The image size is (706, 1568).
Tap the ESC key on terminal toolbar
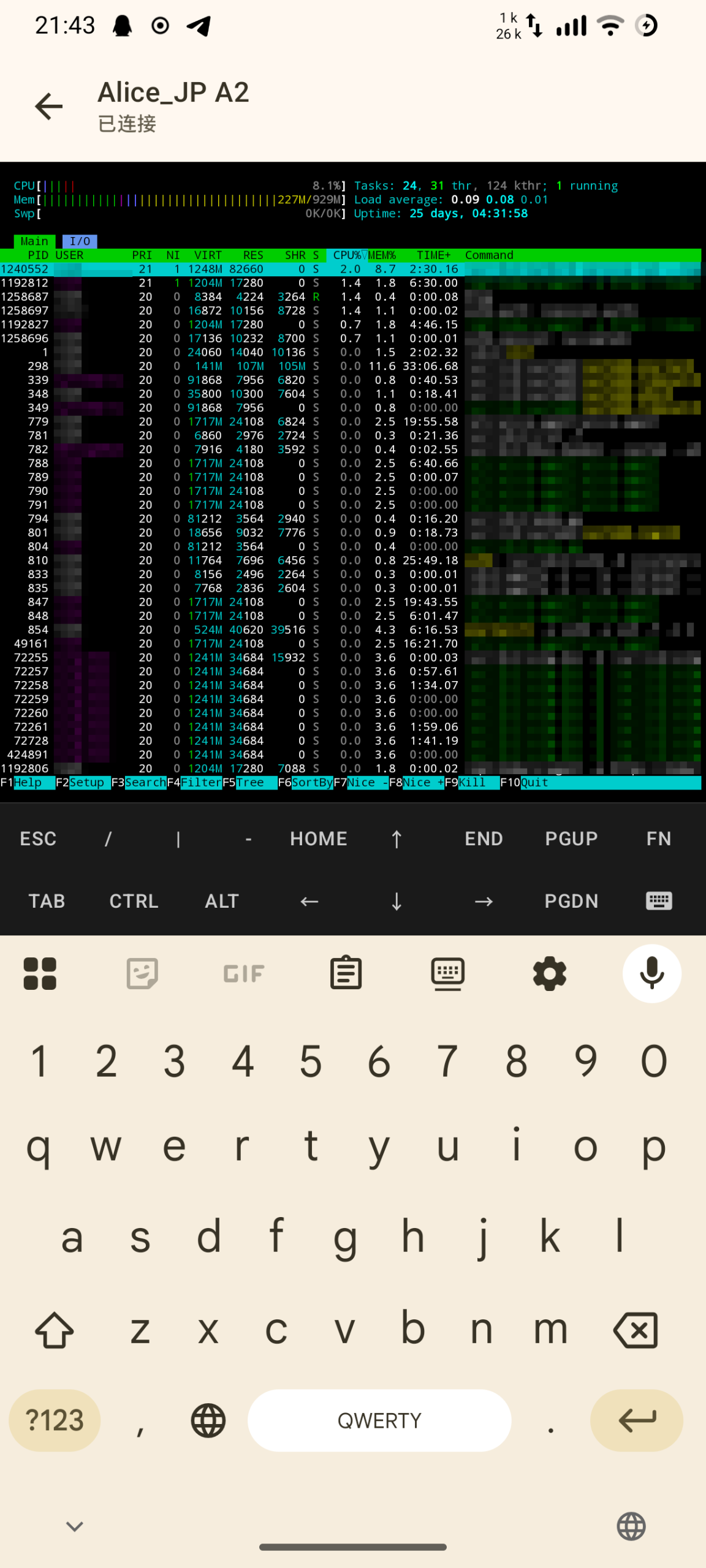[x=38, y=839]
